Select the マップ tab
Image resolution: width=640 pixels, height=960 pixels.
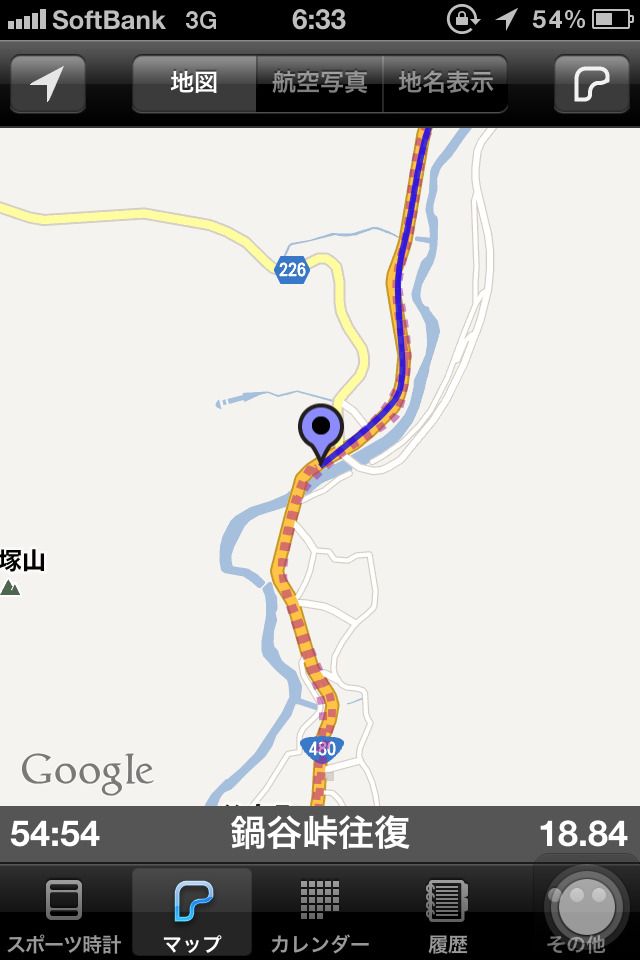click(192, 914)
